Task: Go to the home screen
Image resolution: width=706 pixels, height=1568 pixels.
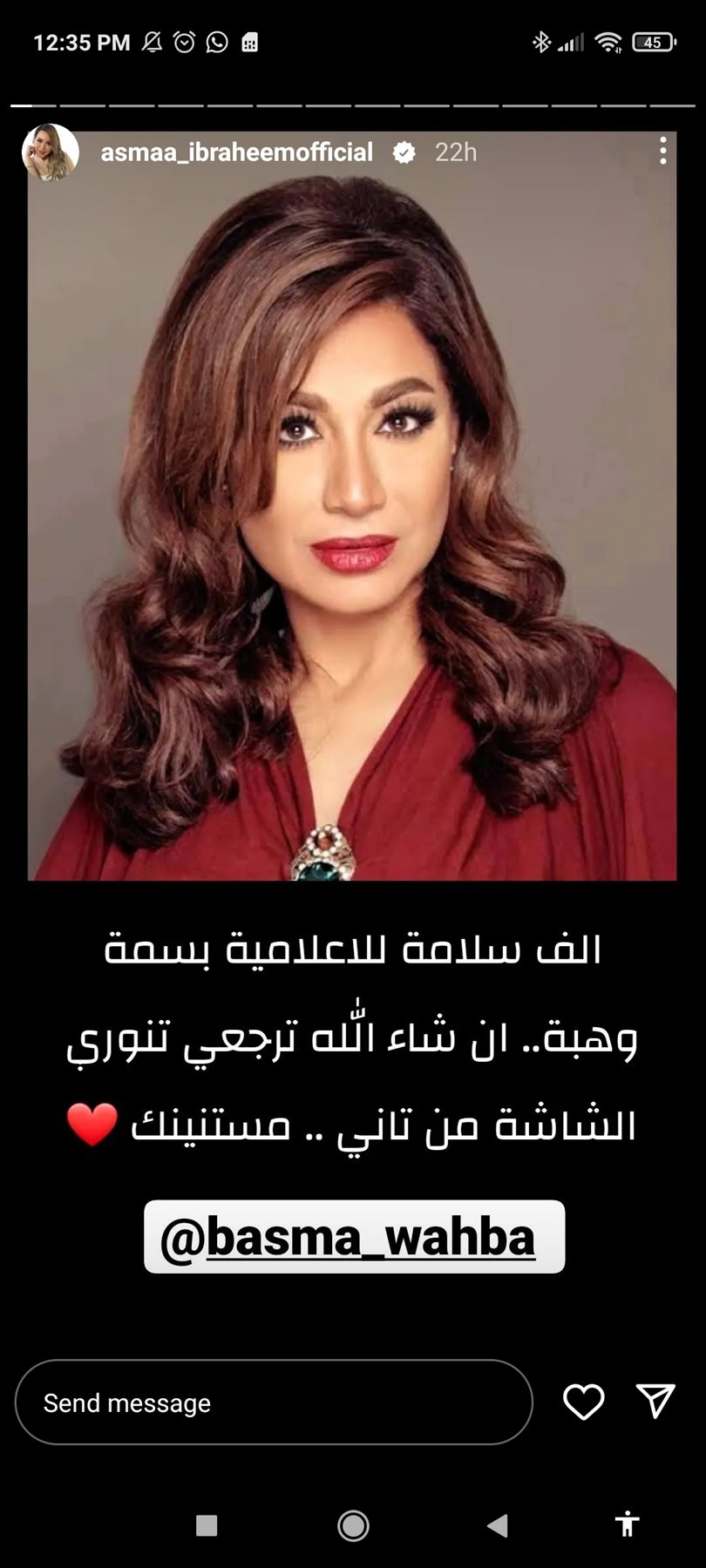Action: [x=353, y=1525]
